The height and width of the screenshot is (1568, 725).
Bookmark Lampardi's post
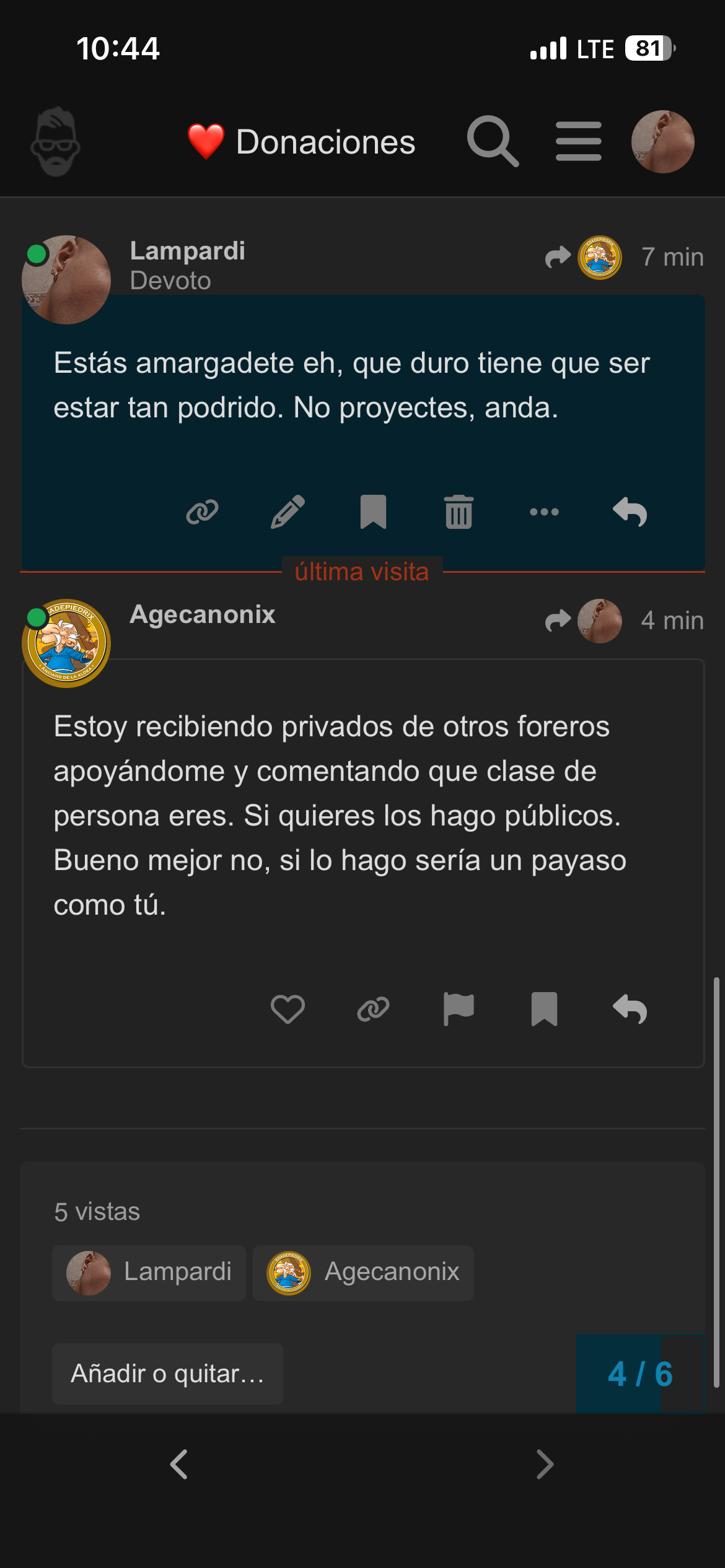(373, 512)
